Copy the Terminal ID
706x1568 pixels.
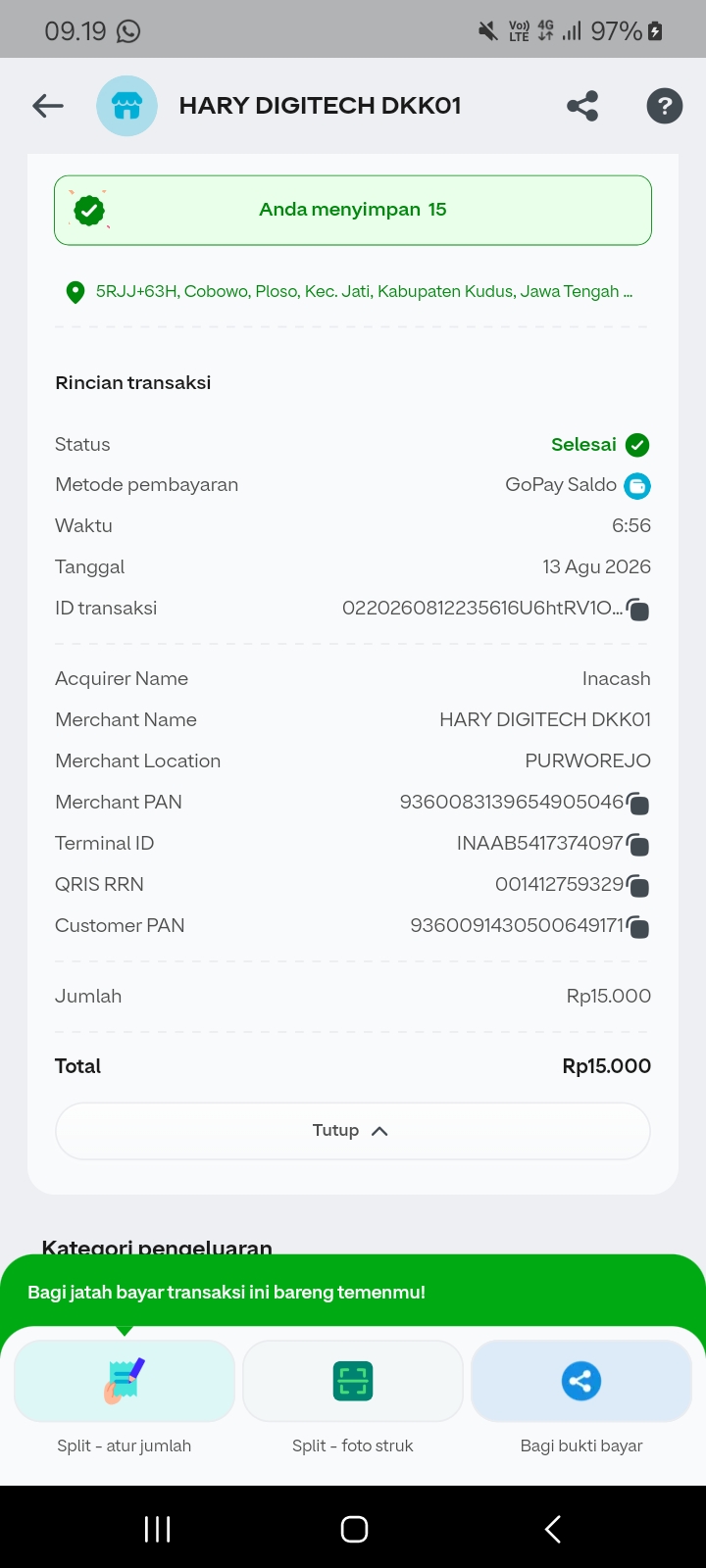point(637,844)
